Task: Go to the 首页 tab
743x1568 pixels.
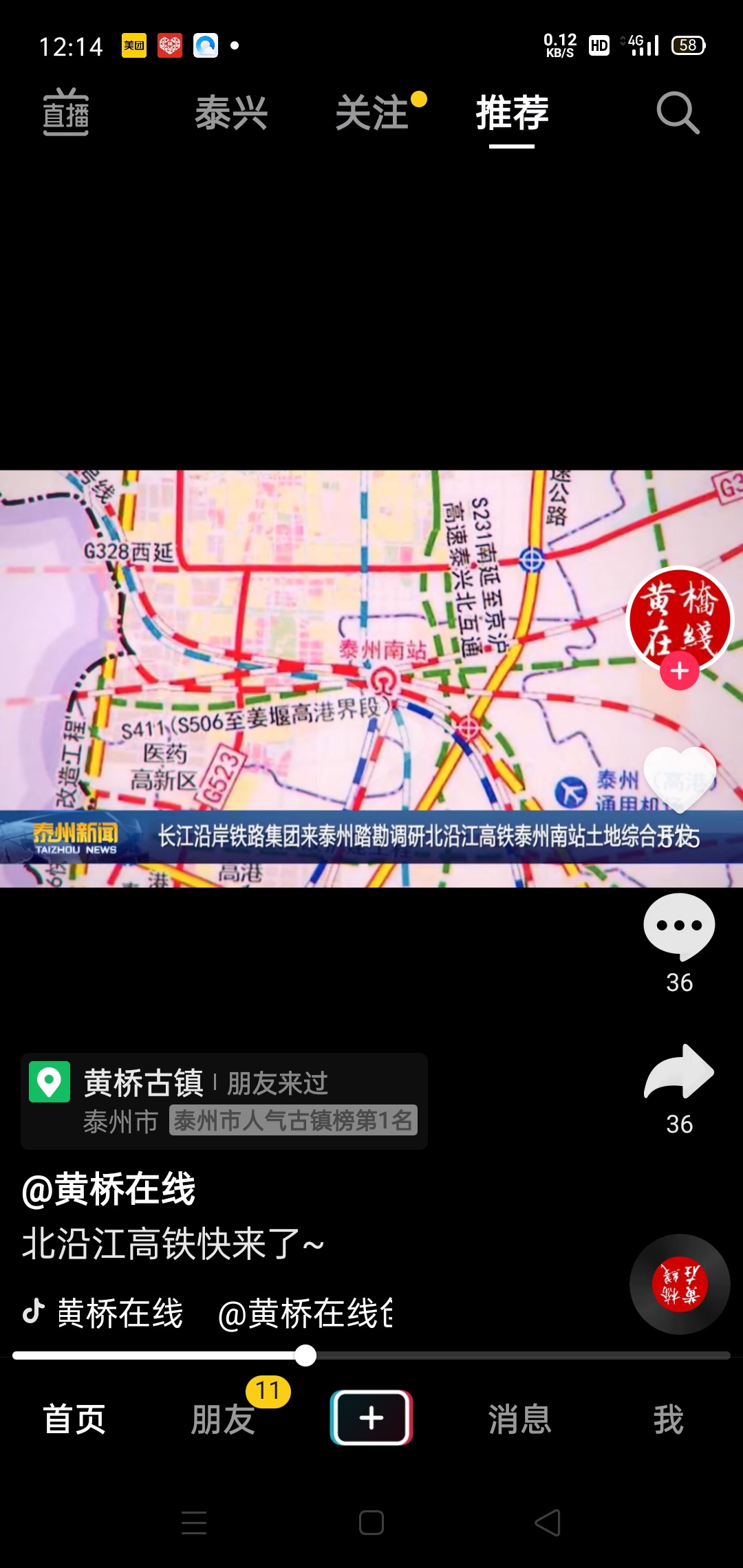Action: click(74, 1419)
